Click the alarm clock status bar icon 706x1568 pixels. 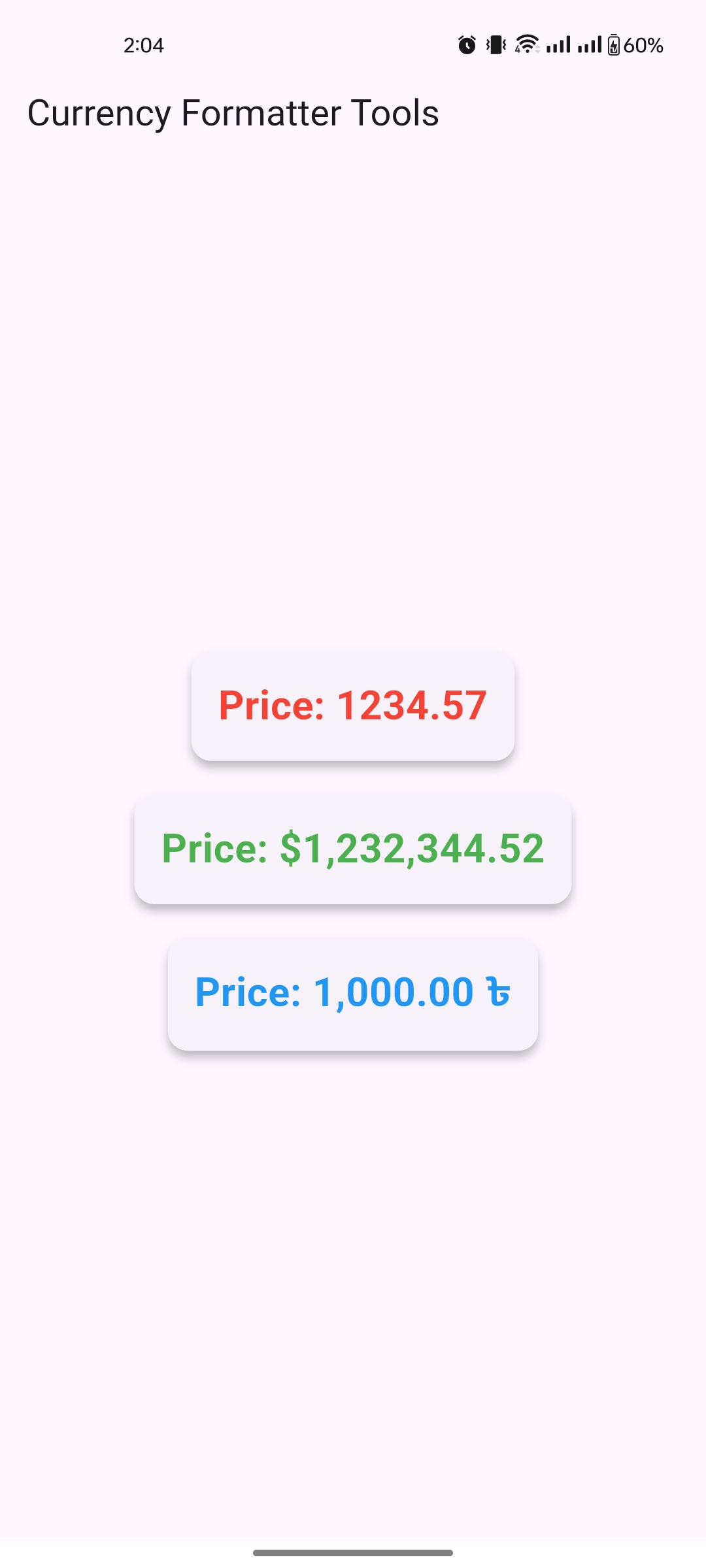click(x=466, y=44)
